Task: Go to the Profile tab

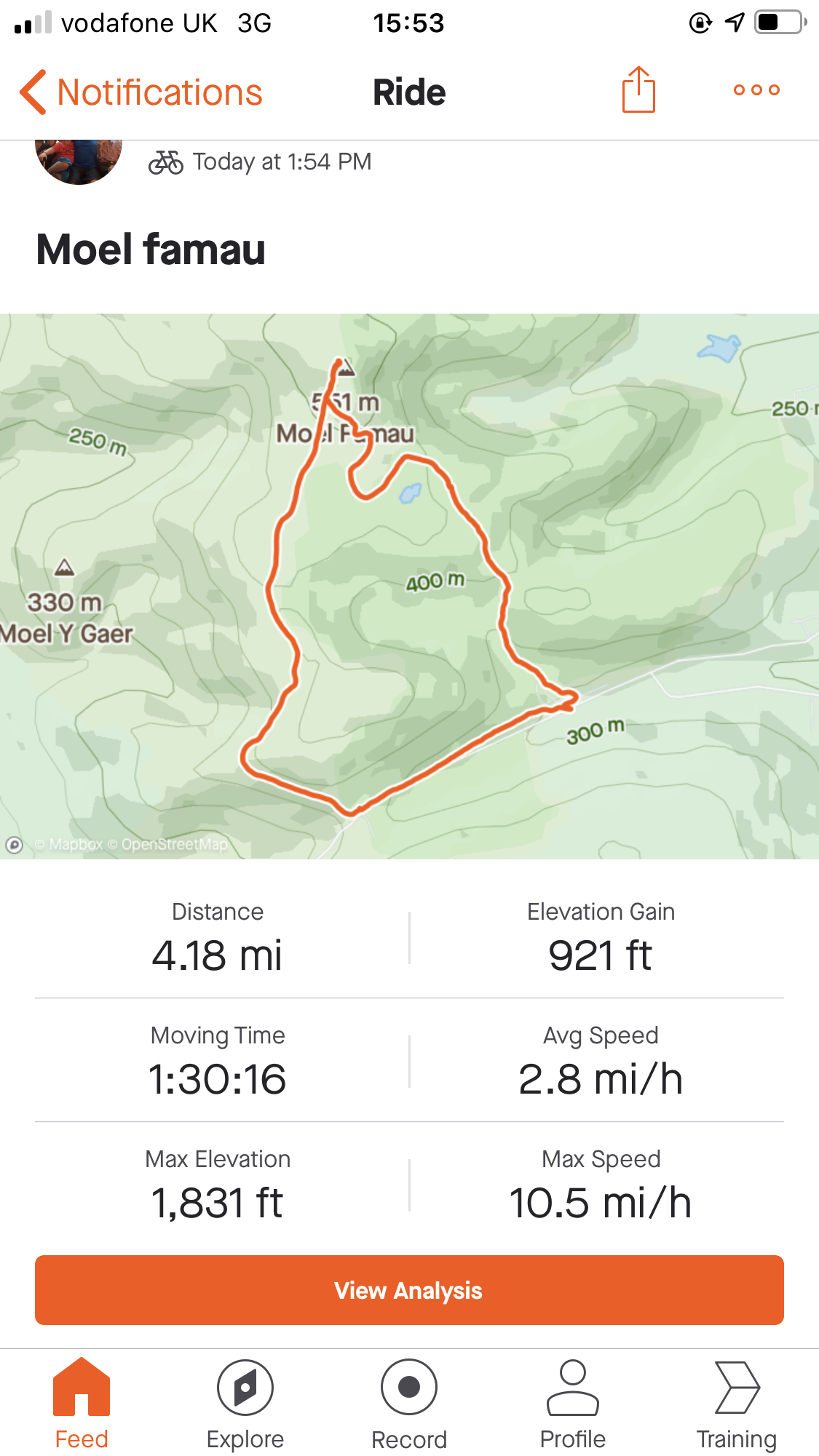Action: click(x=573, y=1405)
